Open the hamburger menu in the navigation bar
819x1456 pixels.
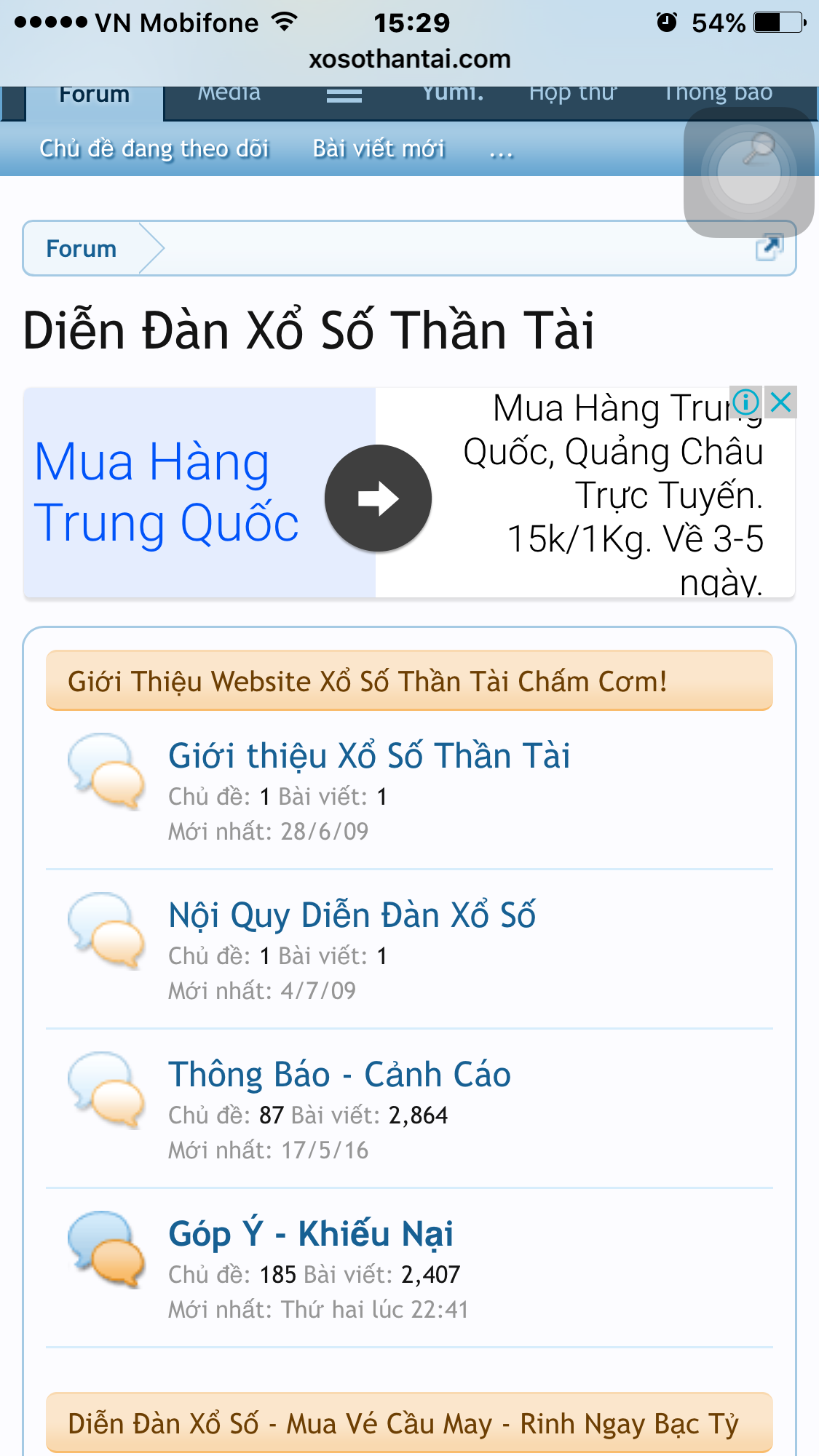tap(344, 95)
